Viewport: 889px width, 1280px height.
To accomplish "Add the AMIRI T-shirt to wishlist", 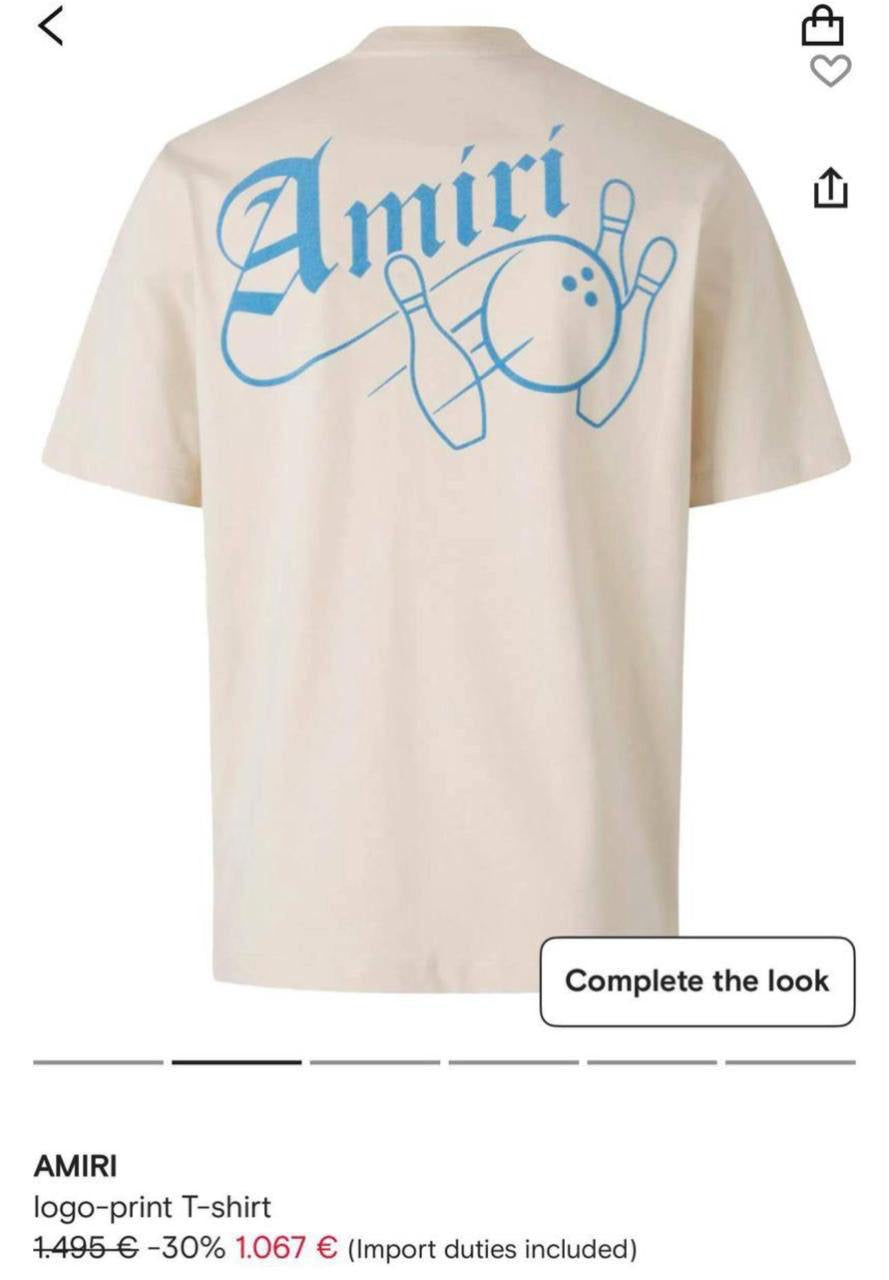I will 829,70.
